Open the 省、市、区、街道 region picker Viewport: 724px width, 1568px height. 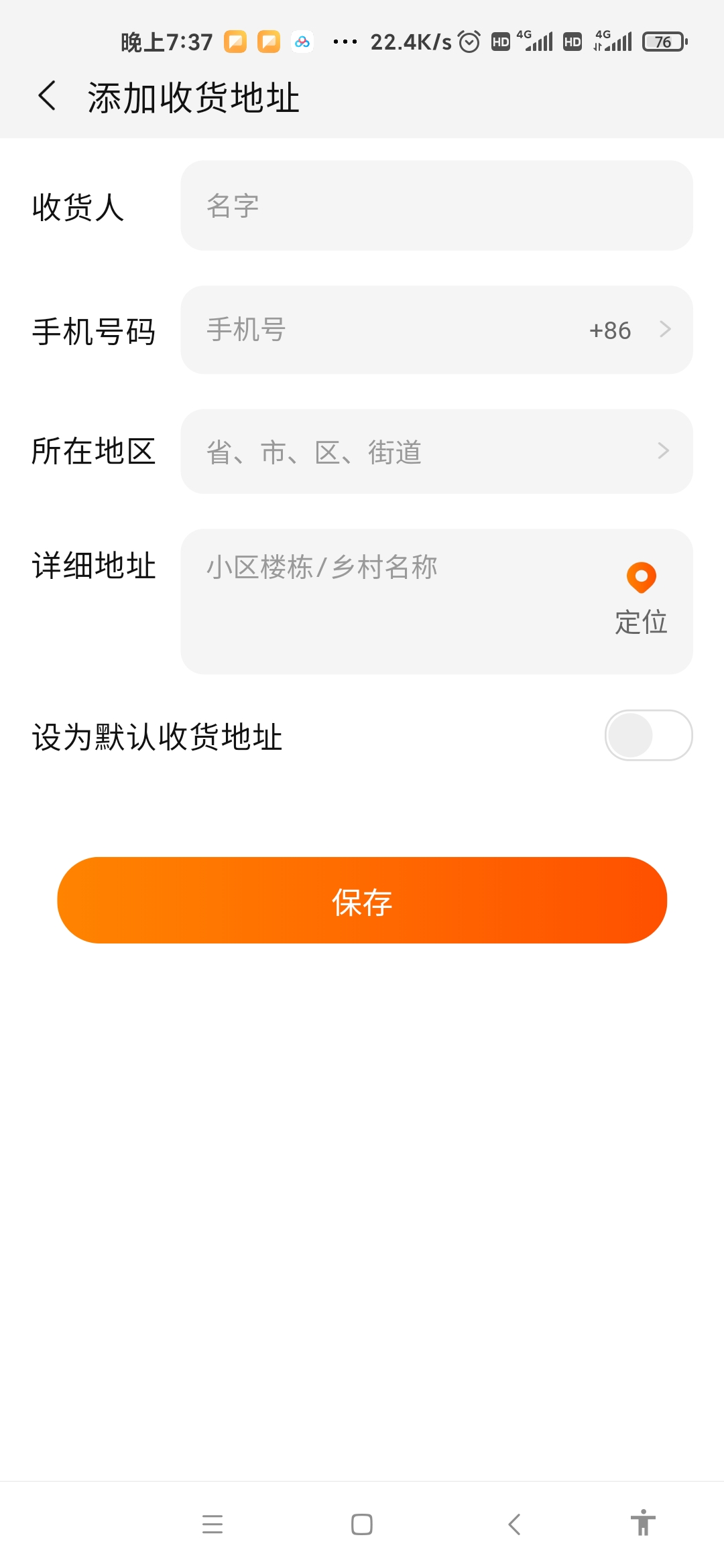[x=436, y=452]
